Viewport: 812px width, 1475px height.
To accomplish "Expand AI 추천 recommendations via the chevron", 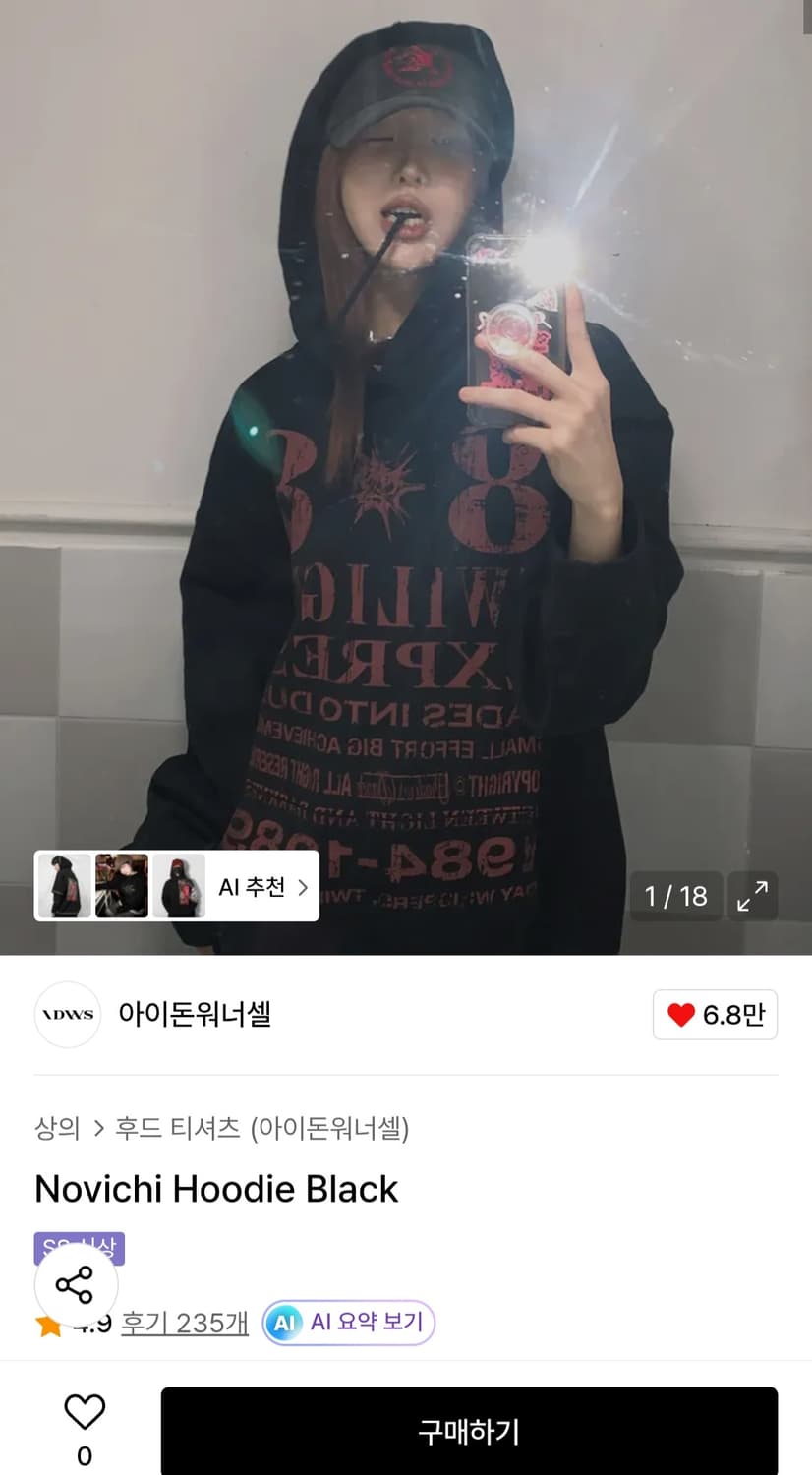I will (303, 886).
